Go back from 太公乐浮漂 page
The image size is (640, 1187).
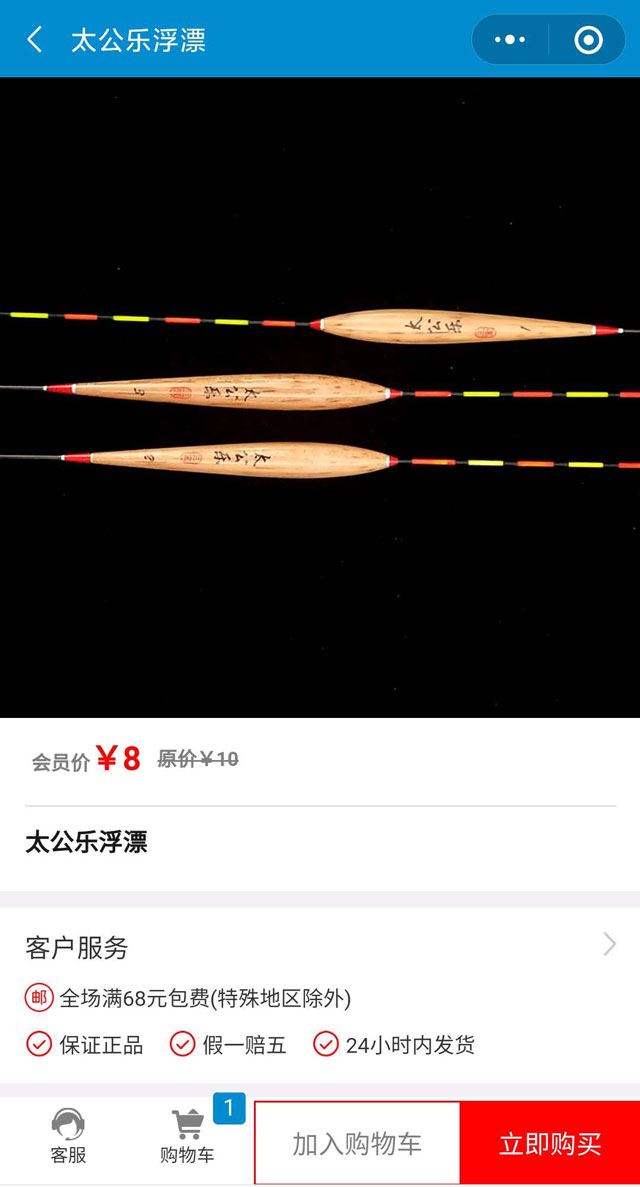coord(35,40)
